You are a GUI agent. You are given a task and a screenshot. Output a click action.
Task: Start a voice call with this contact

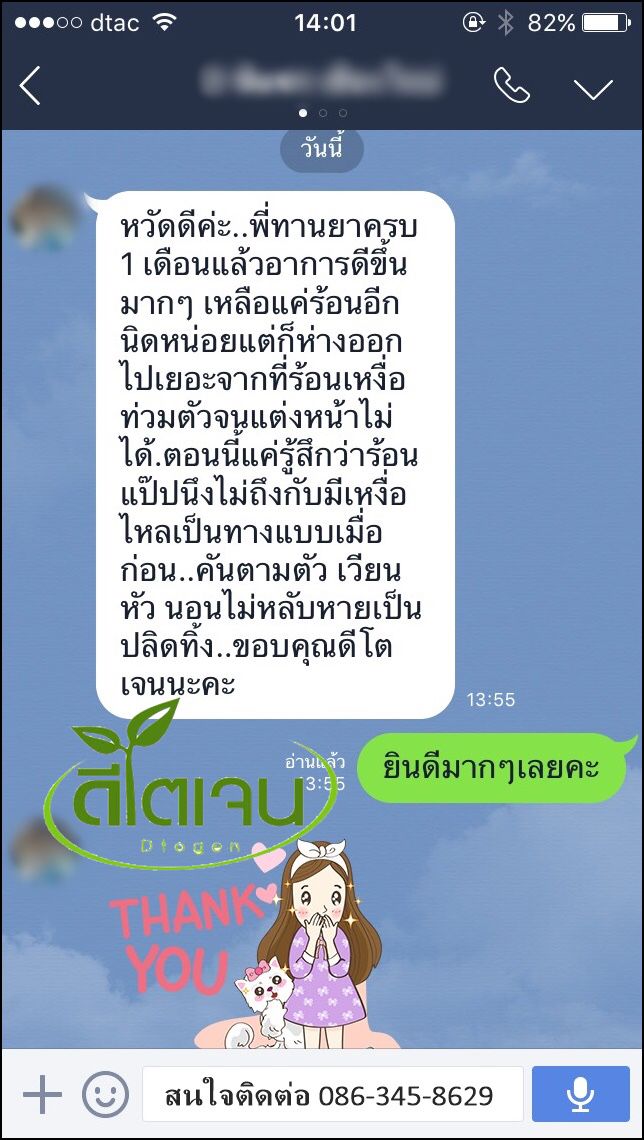pos(511,87)
